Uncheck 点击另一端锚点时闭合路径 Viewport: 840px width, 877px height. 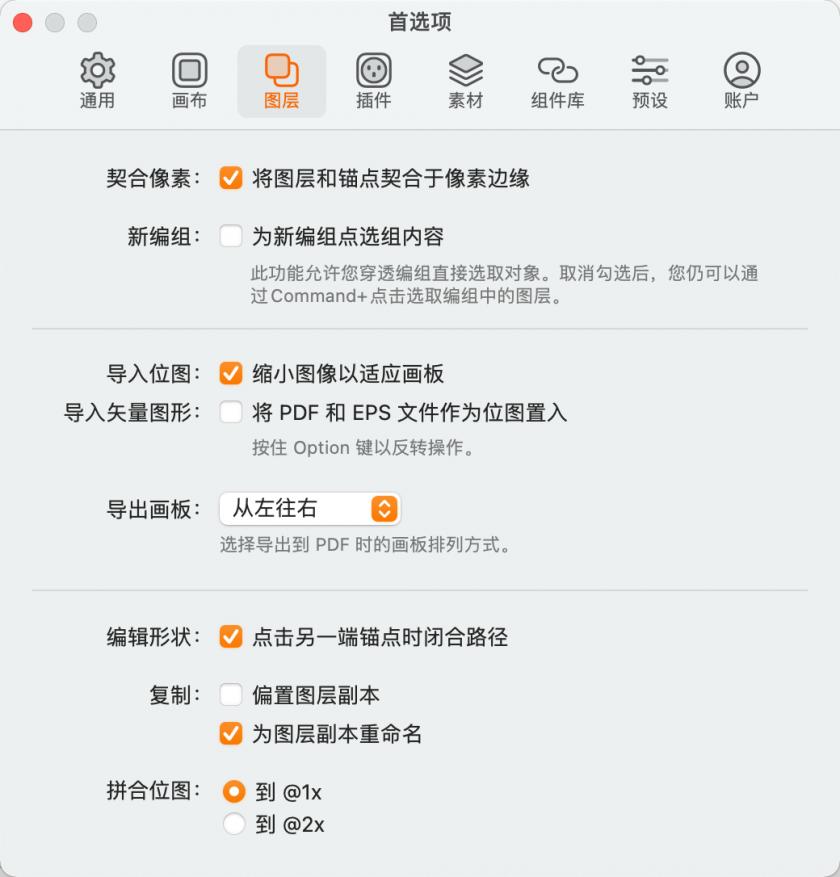(231, 637)
